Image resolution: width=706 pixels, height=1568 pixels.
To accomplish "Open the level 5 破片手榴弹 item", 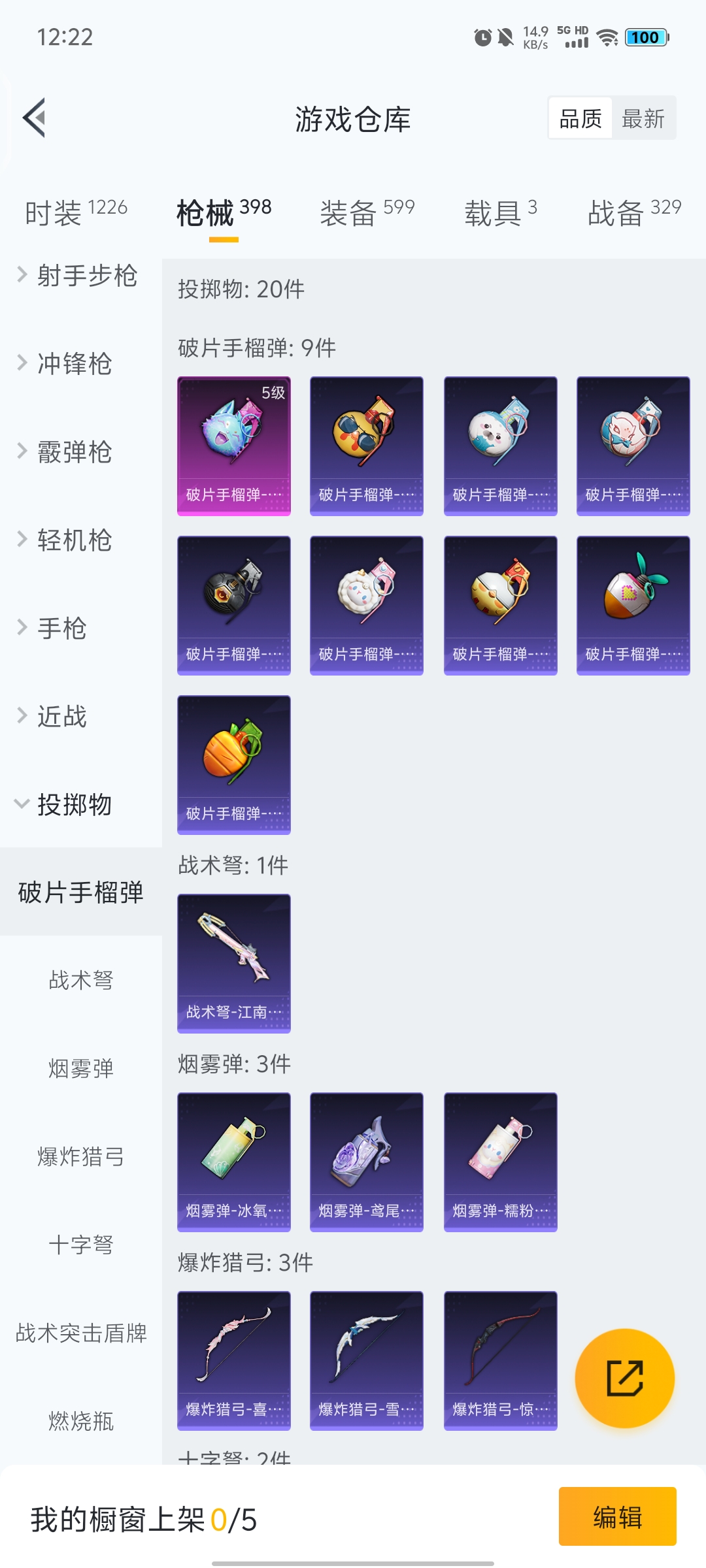I will [234, 446].
